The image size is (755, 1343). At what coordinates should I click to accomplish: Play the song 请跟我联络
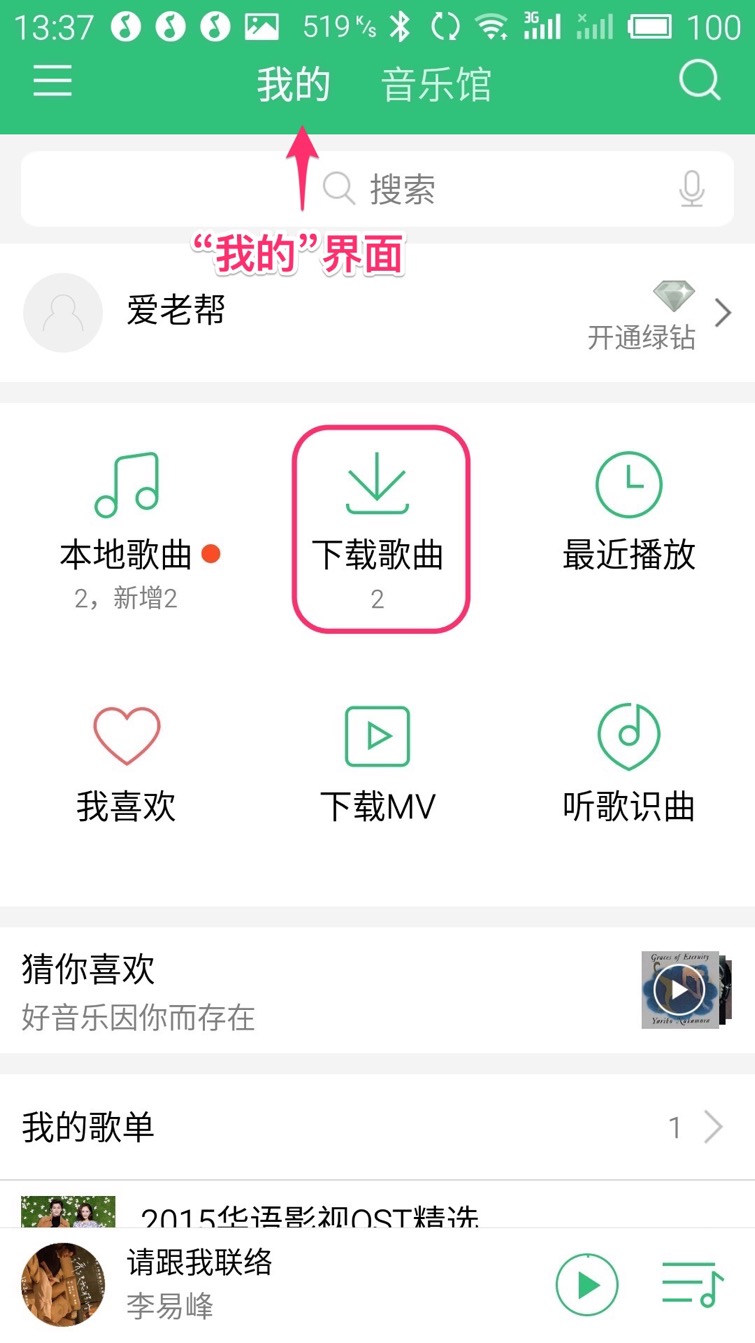[x=587, y=1285]
